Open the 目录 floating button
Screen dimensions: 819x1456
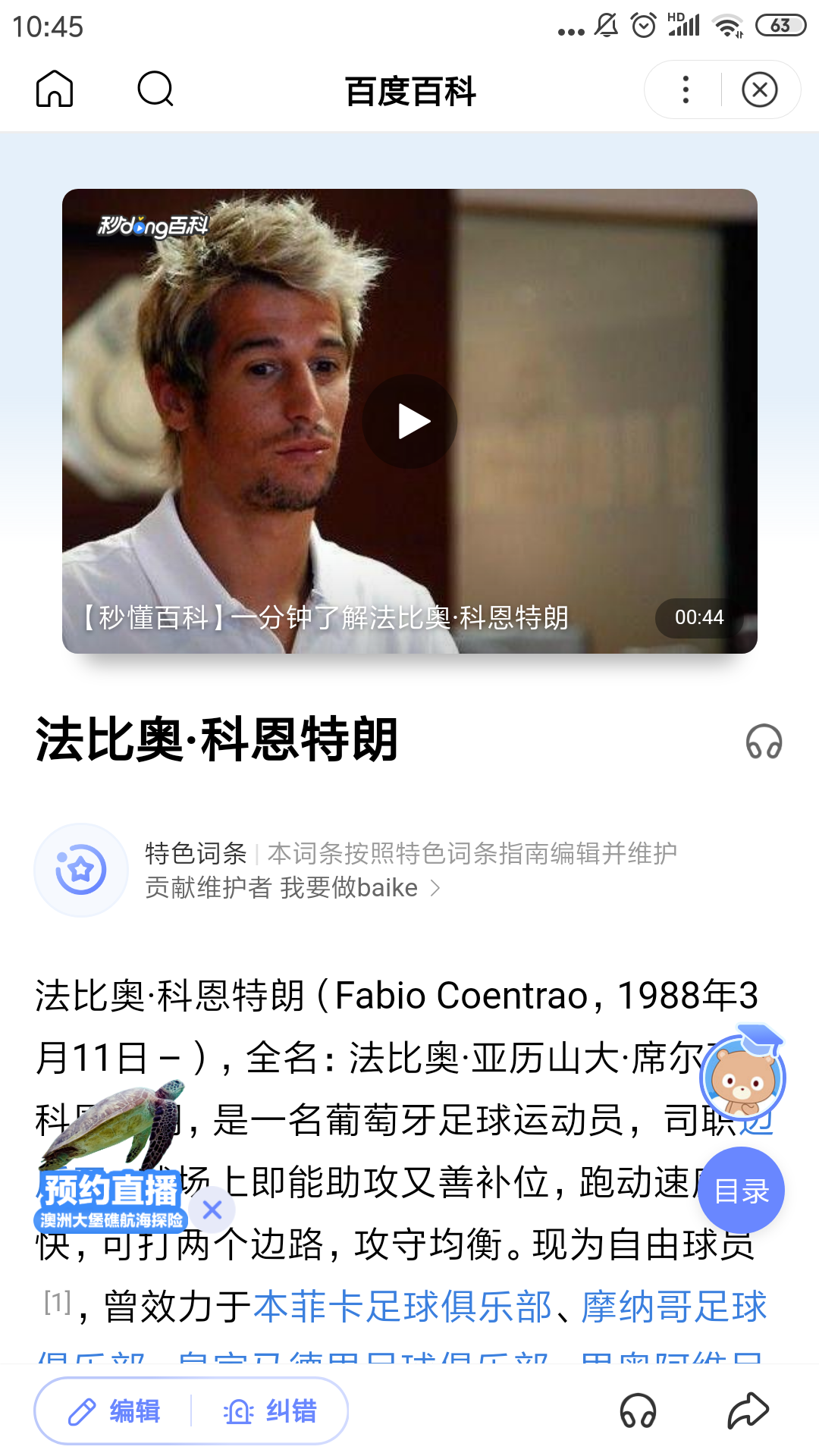[741, 1191]
